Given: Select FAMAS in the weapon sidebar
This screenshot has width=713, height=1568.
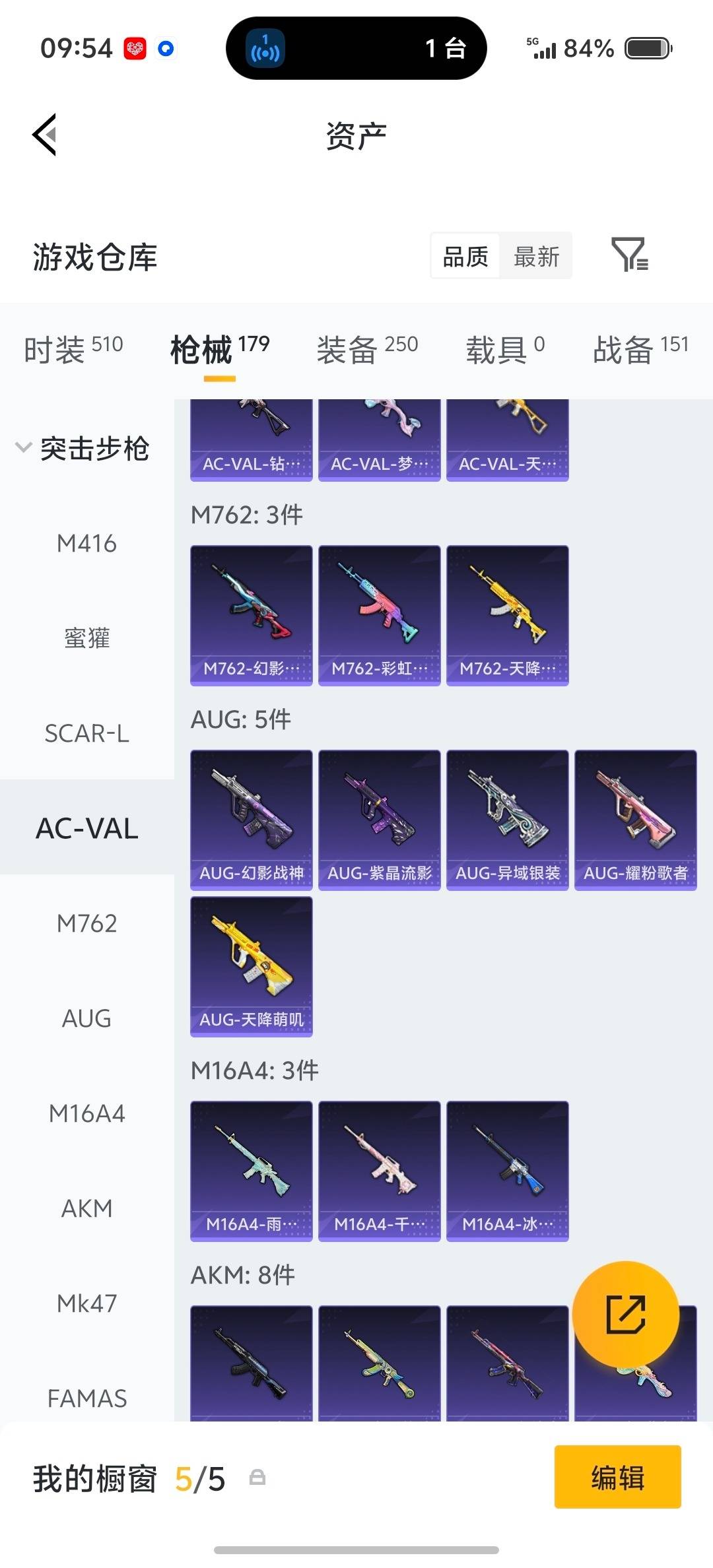Looking at the screenshot, I should pos(88,1398).
